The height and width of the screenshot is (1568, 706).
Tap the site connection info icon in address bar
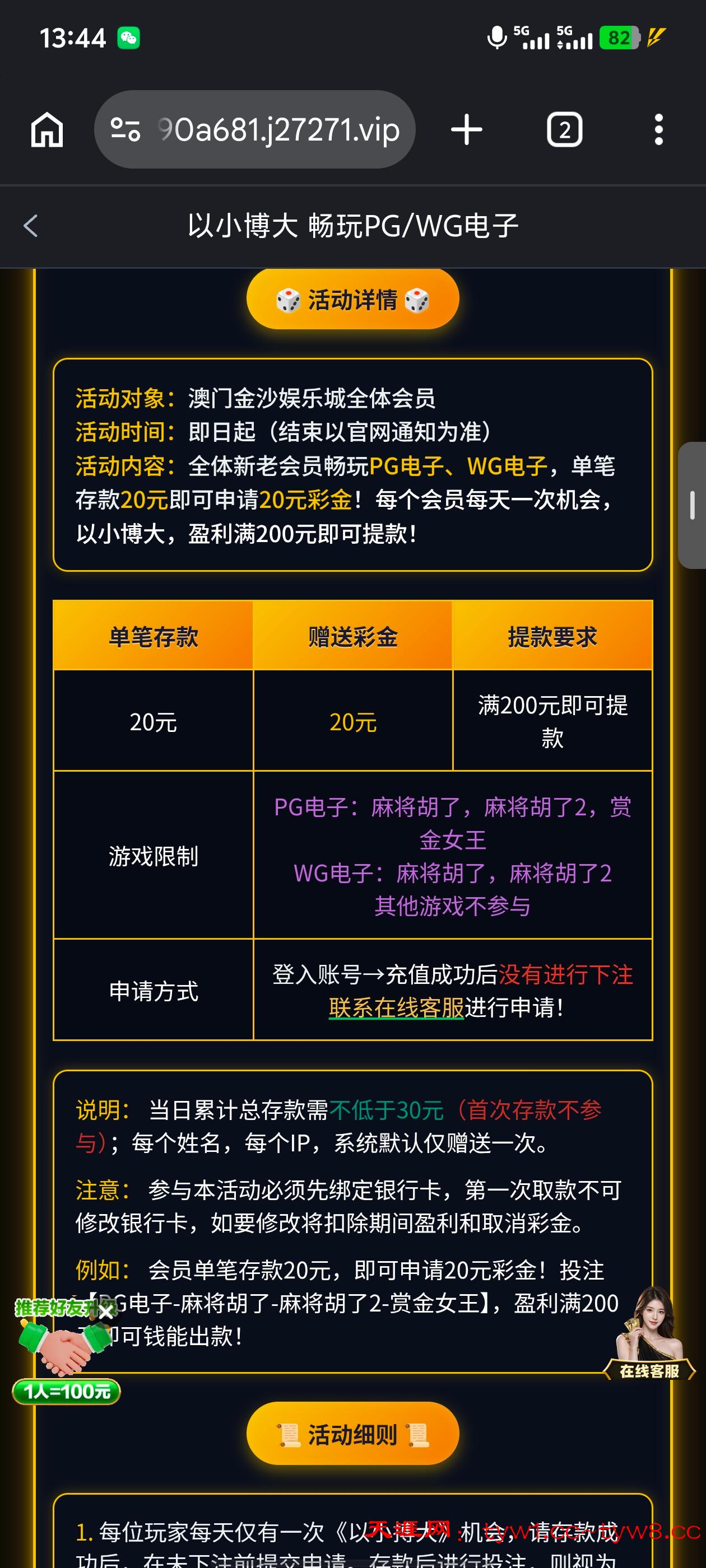pyautogui.click(x=126, y=130)
